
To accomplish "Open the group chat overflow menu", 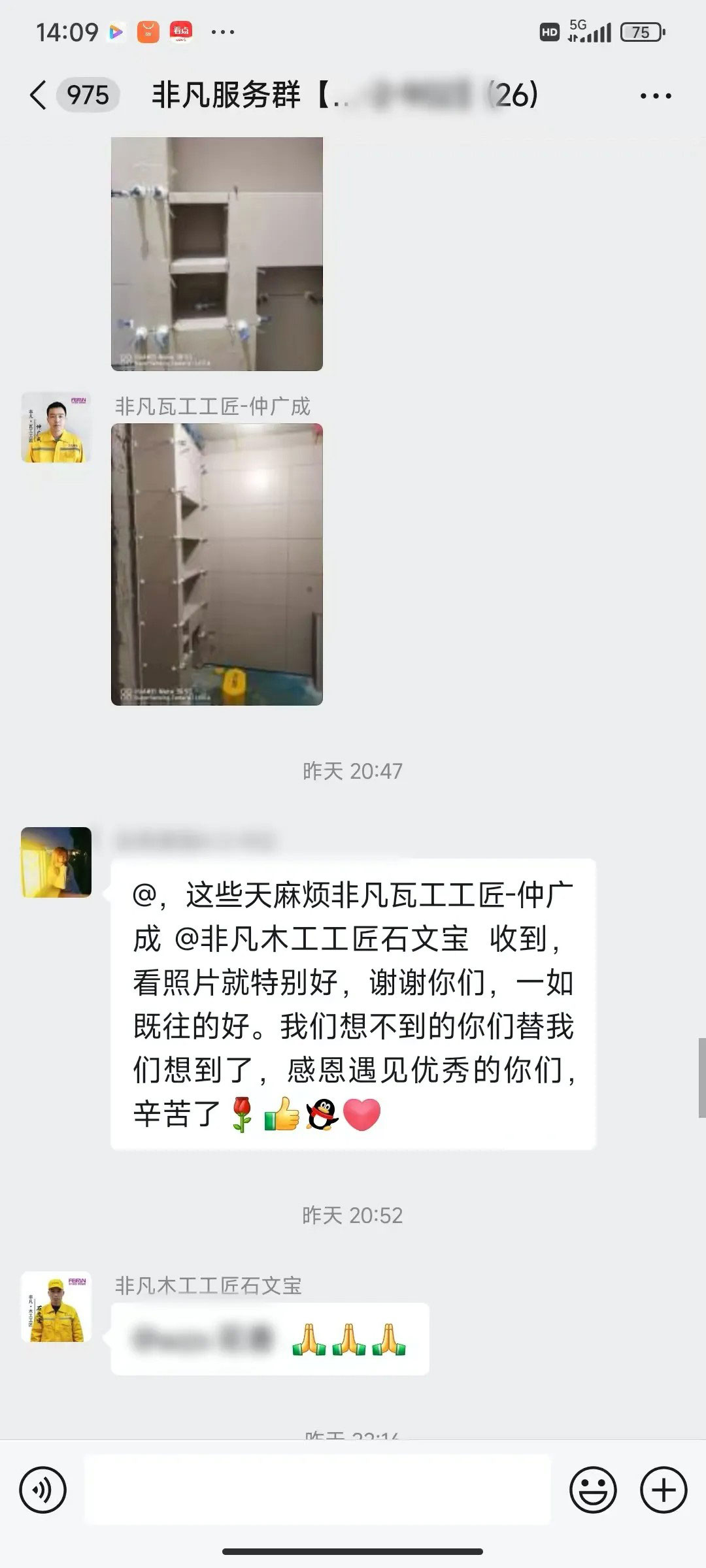I will (655, 96).
